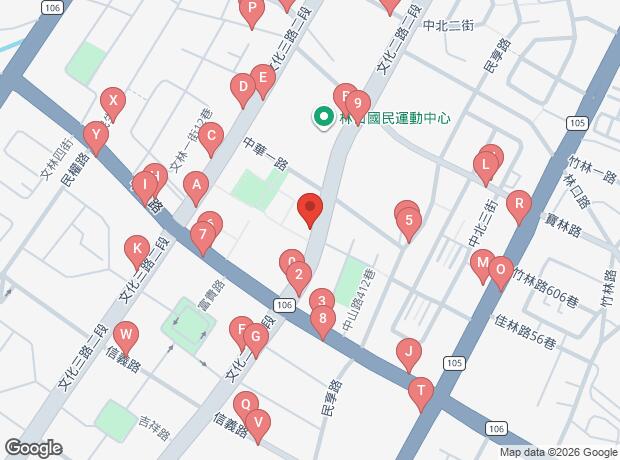The image size is (620, 460).
Task: Open the pin labeled L
Action: click(x=486, y=164)
